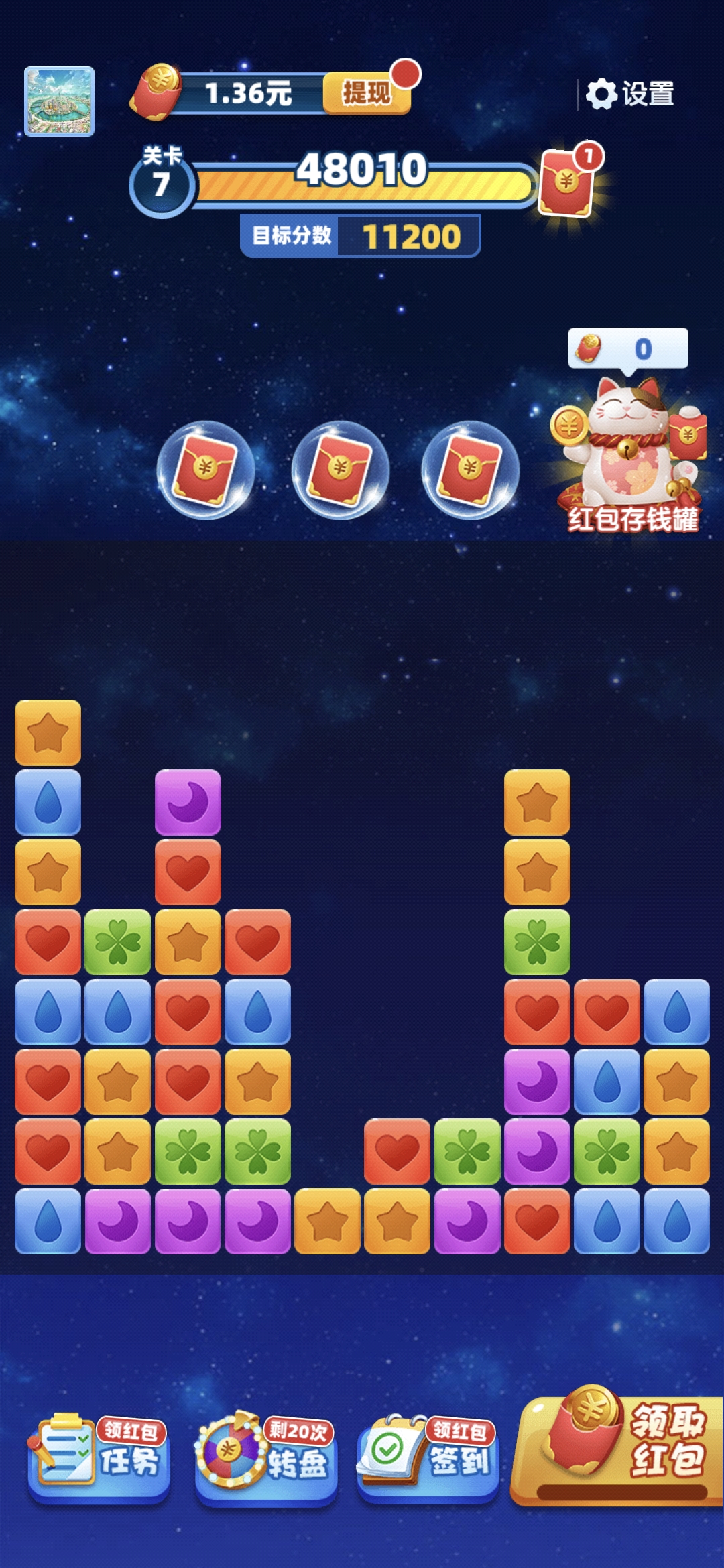Open the profile avatar picture

point(59,101)
